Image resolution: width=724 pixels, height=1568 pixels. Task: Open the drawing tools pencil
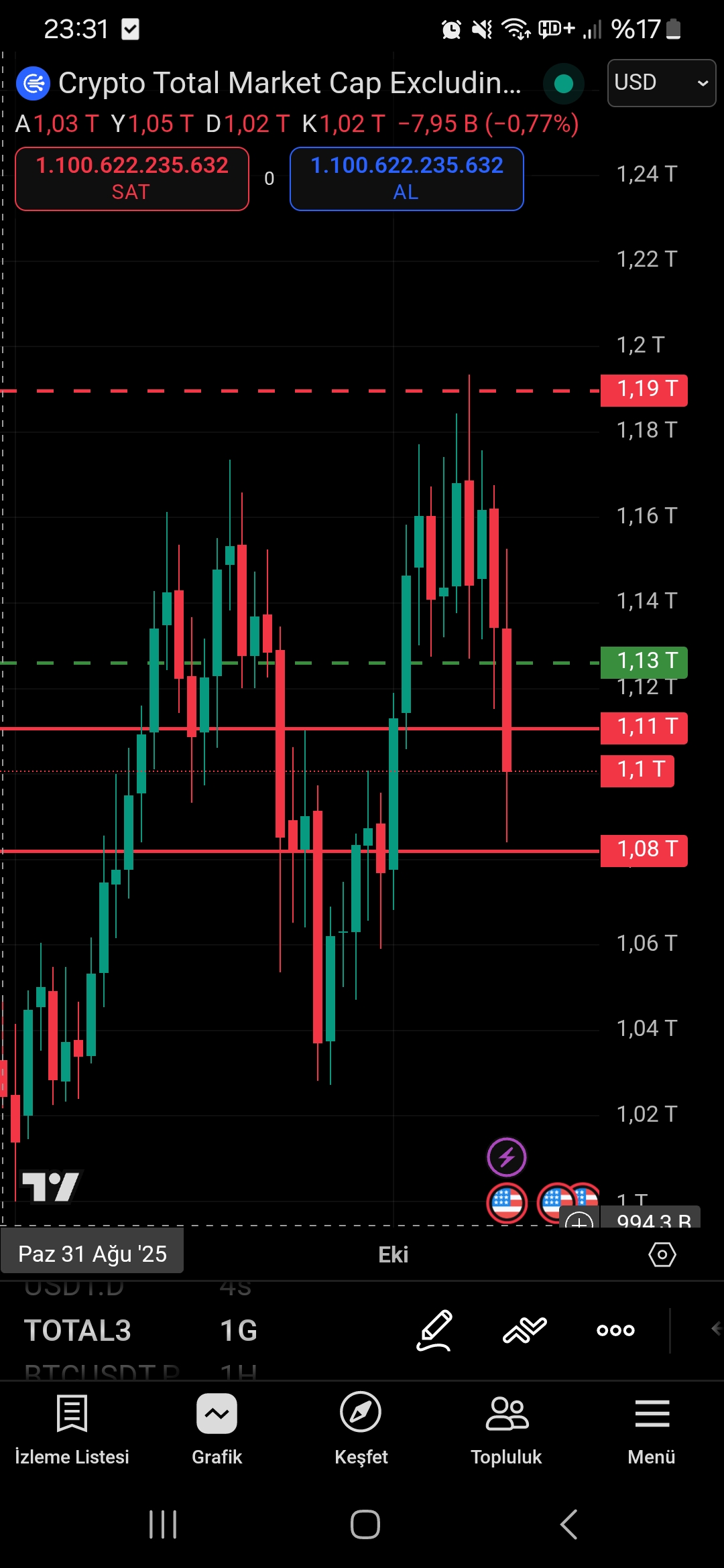tap(434, 1330)
